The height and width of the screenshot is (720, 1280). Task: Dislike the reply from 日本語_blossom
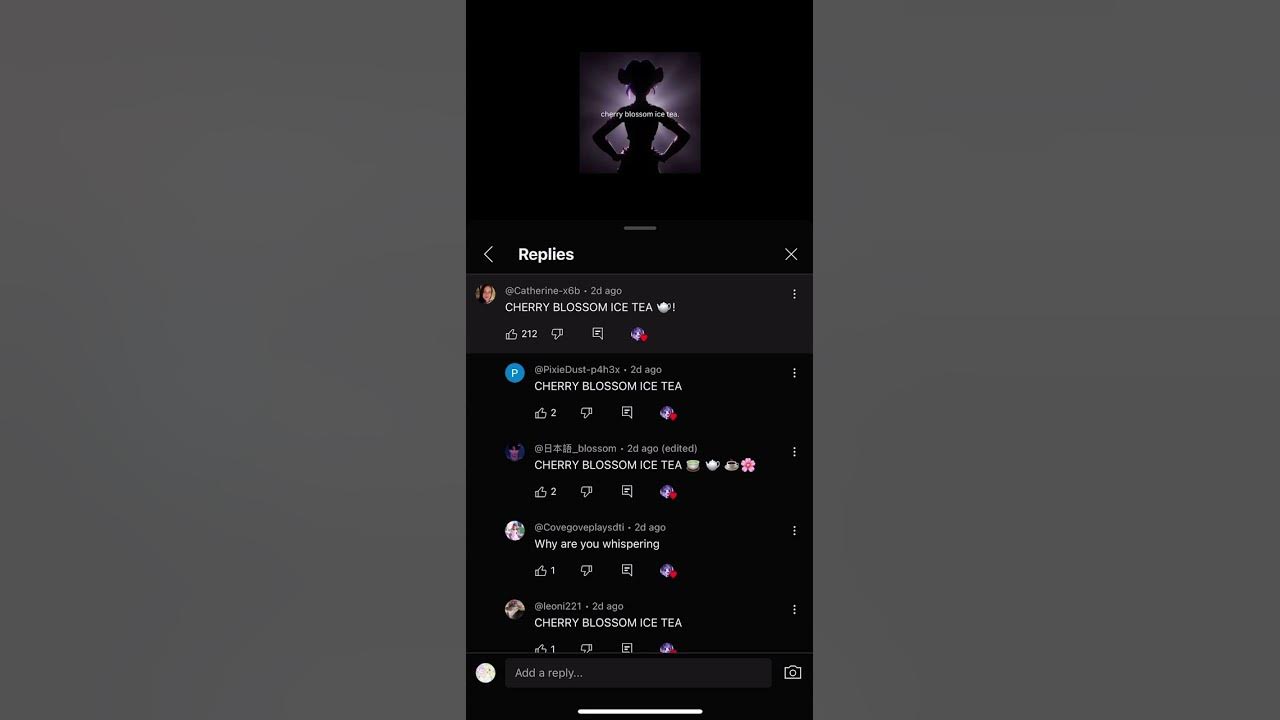pyautogui.click(x=587, y=492)
